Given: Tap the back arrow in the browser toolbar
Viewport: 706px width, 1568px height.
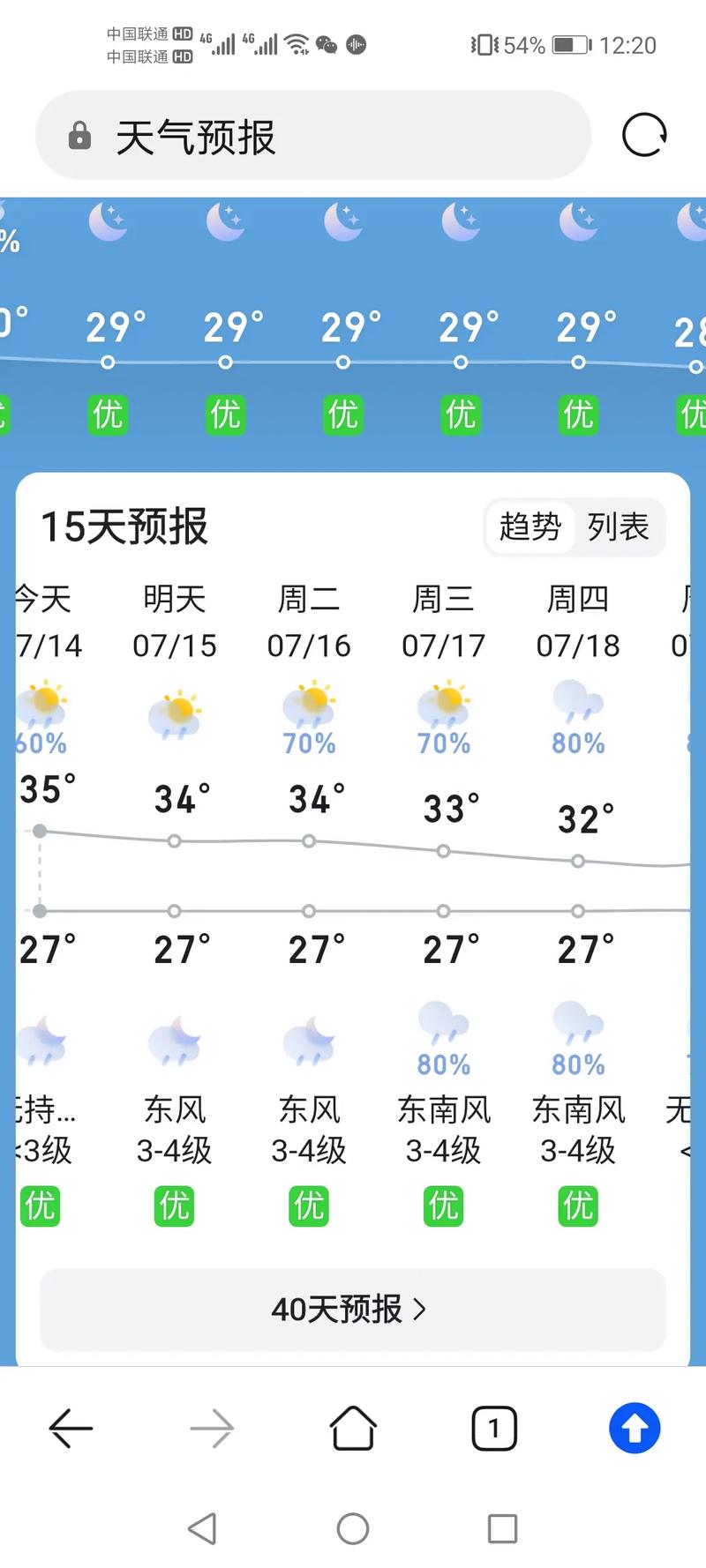Looking at the screenshot, I should [70, 1429].
